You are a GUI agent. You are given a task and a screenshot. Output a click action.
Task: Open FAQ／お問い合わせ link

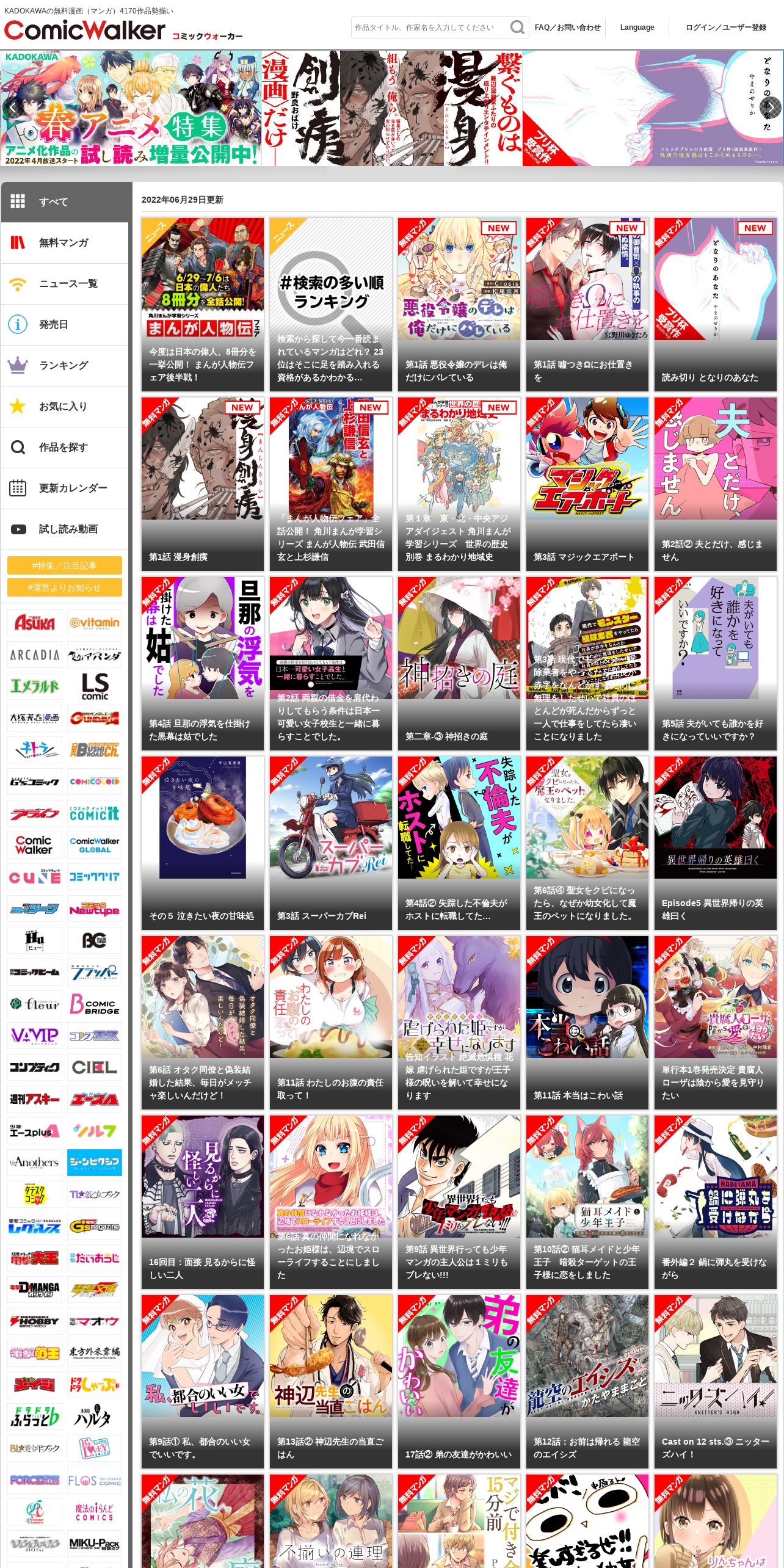[567, 27]
